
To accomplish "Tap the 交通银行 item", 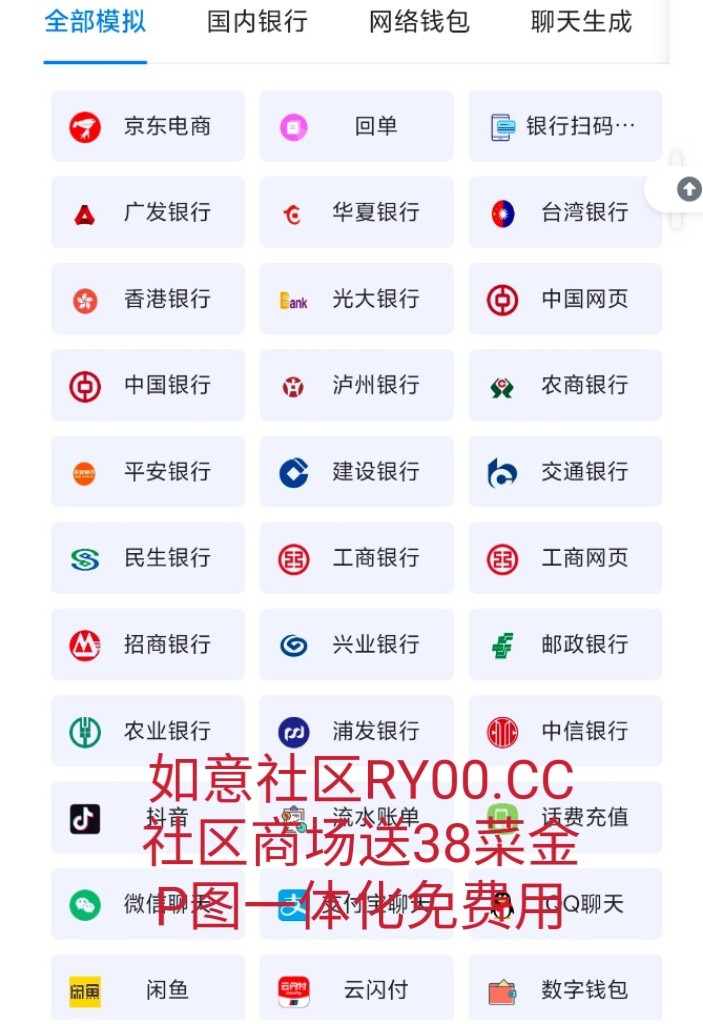I will coord(565,472).
